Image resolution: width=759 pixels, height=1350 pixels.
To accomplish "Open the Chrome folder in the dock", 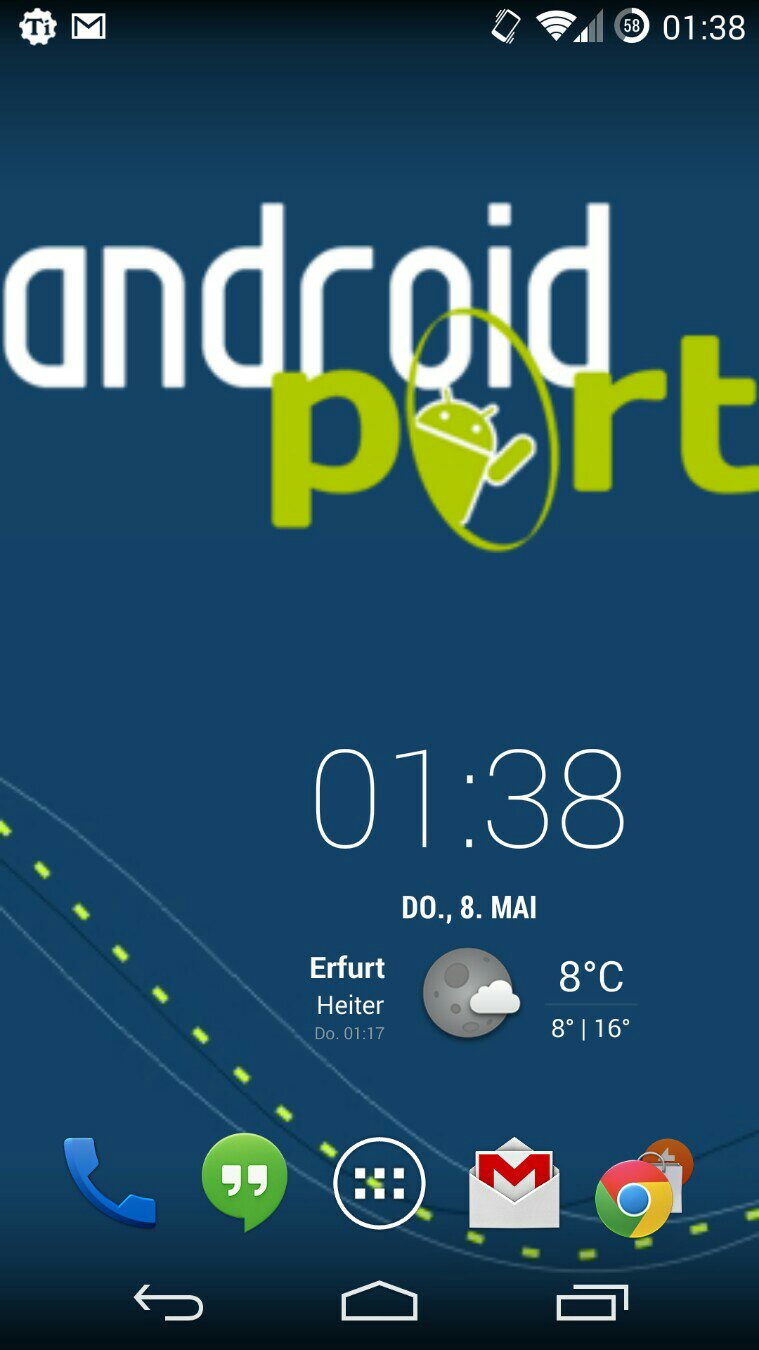I will 640,1188.
